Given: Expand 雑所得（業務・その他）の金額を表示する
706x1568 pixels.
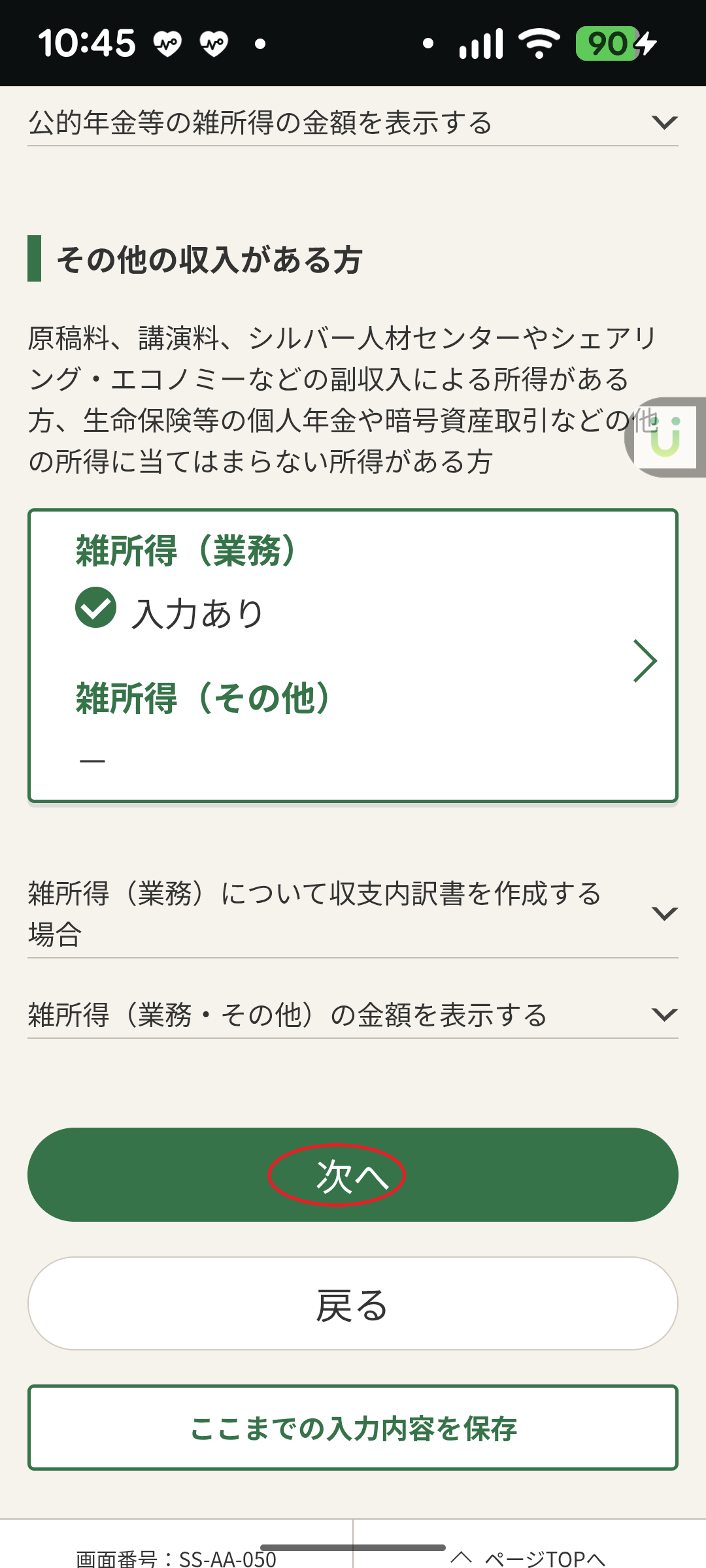Looking at the screenshot, I should click(x=353, y=1015).
